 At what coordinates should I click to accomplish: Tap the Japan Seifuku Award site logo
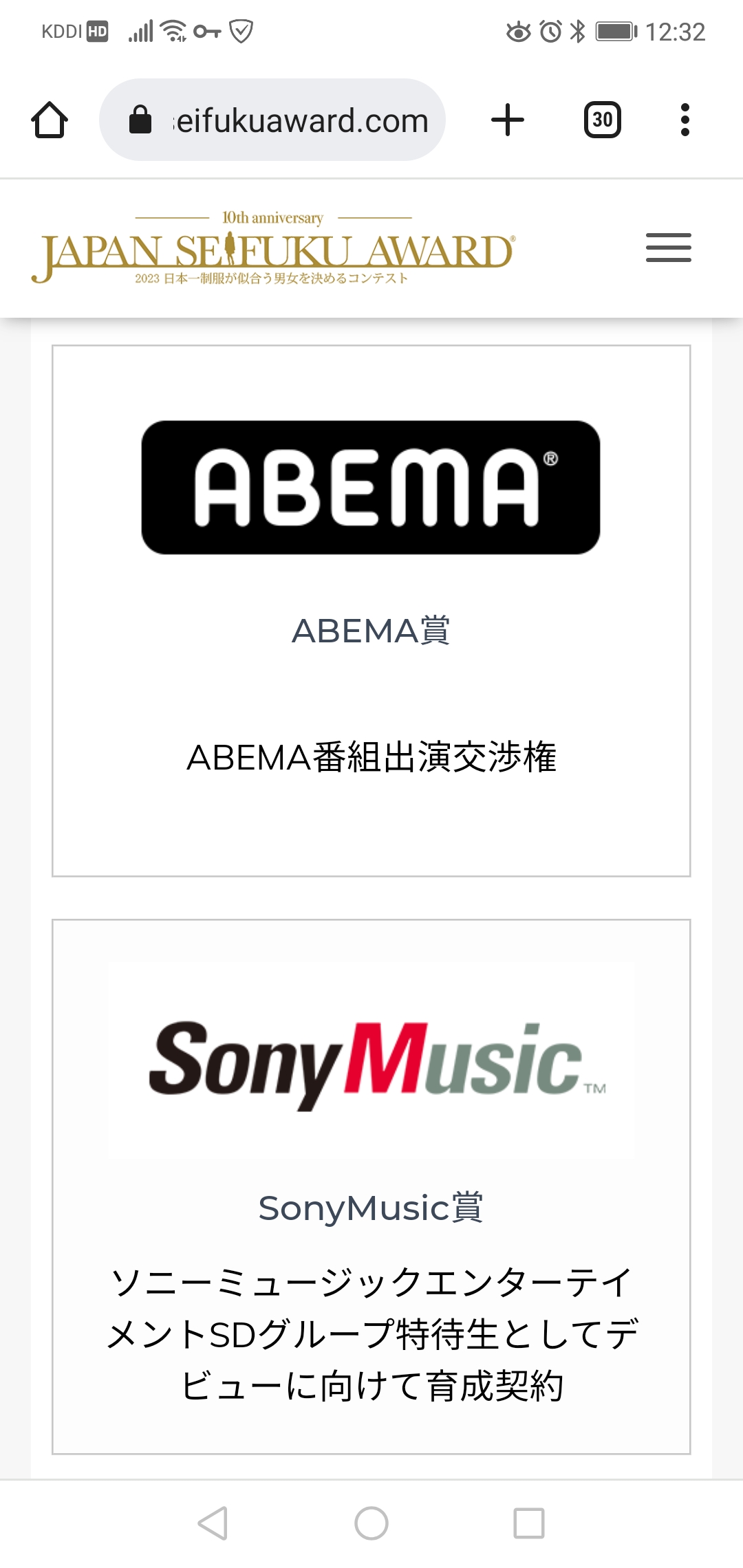(273, 248)
